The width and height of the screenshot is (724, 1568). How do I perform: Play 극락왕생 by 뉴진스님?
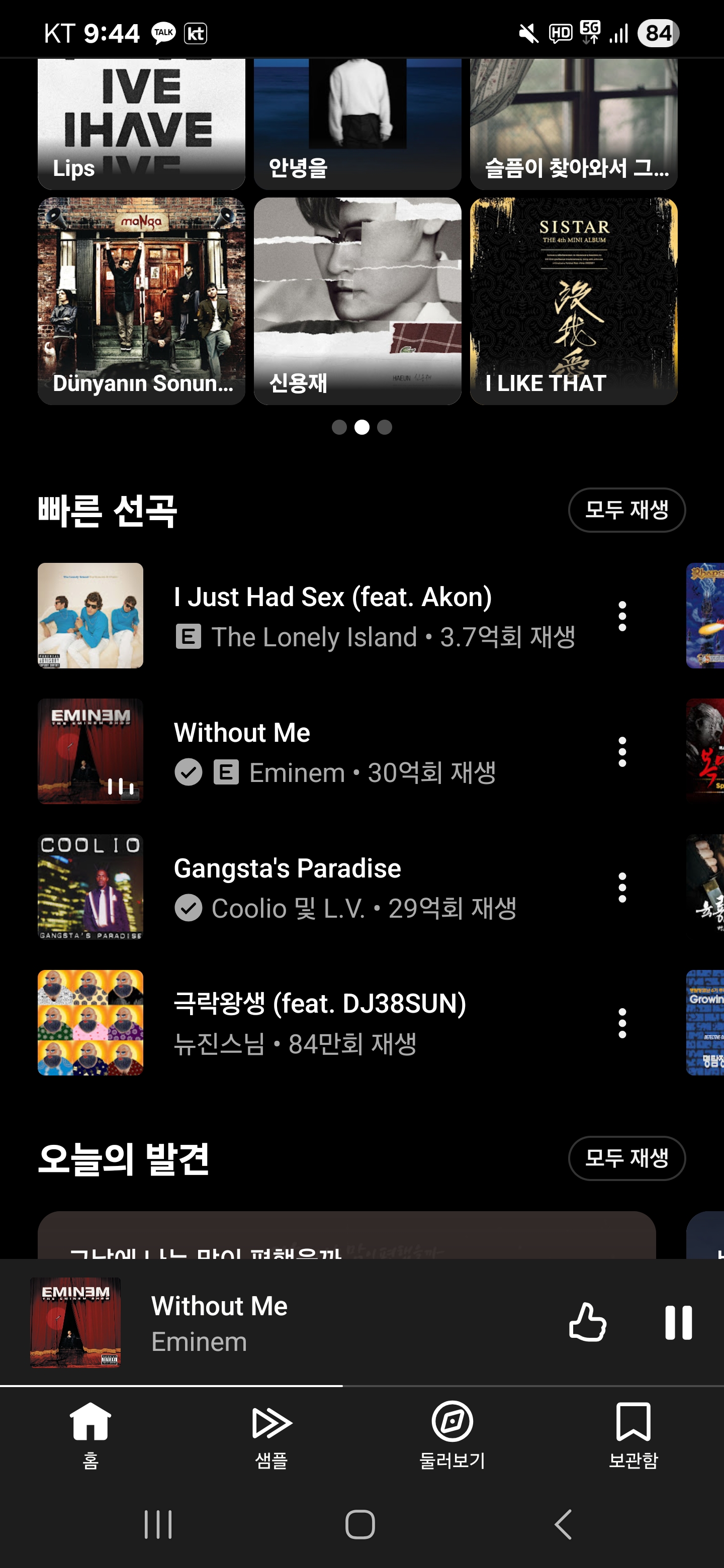coord(317,1023)
